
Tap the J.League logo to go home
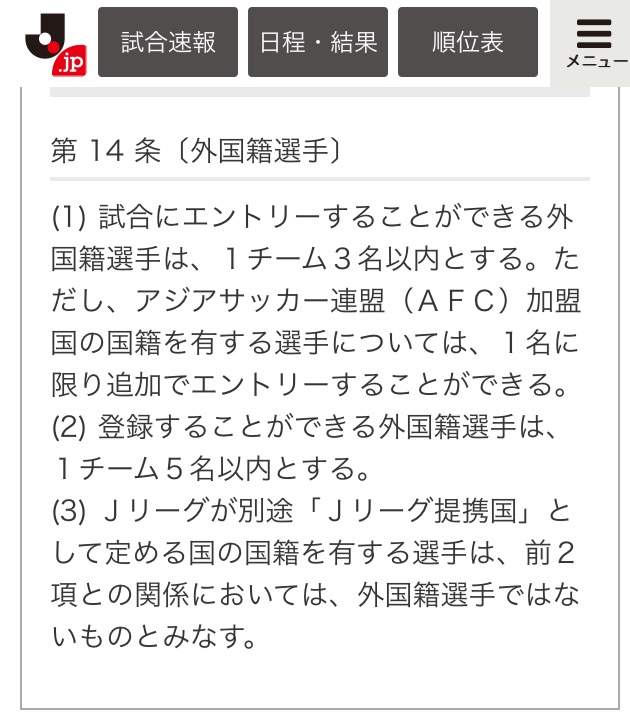(x=50, y=44)
